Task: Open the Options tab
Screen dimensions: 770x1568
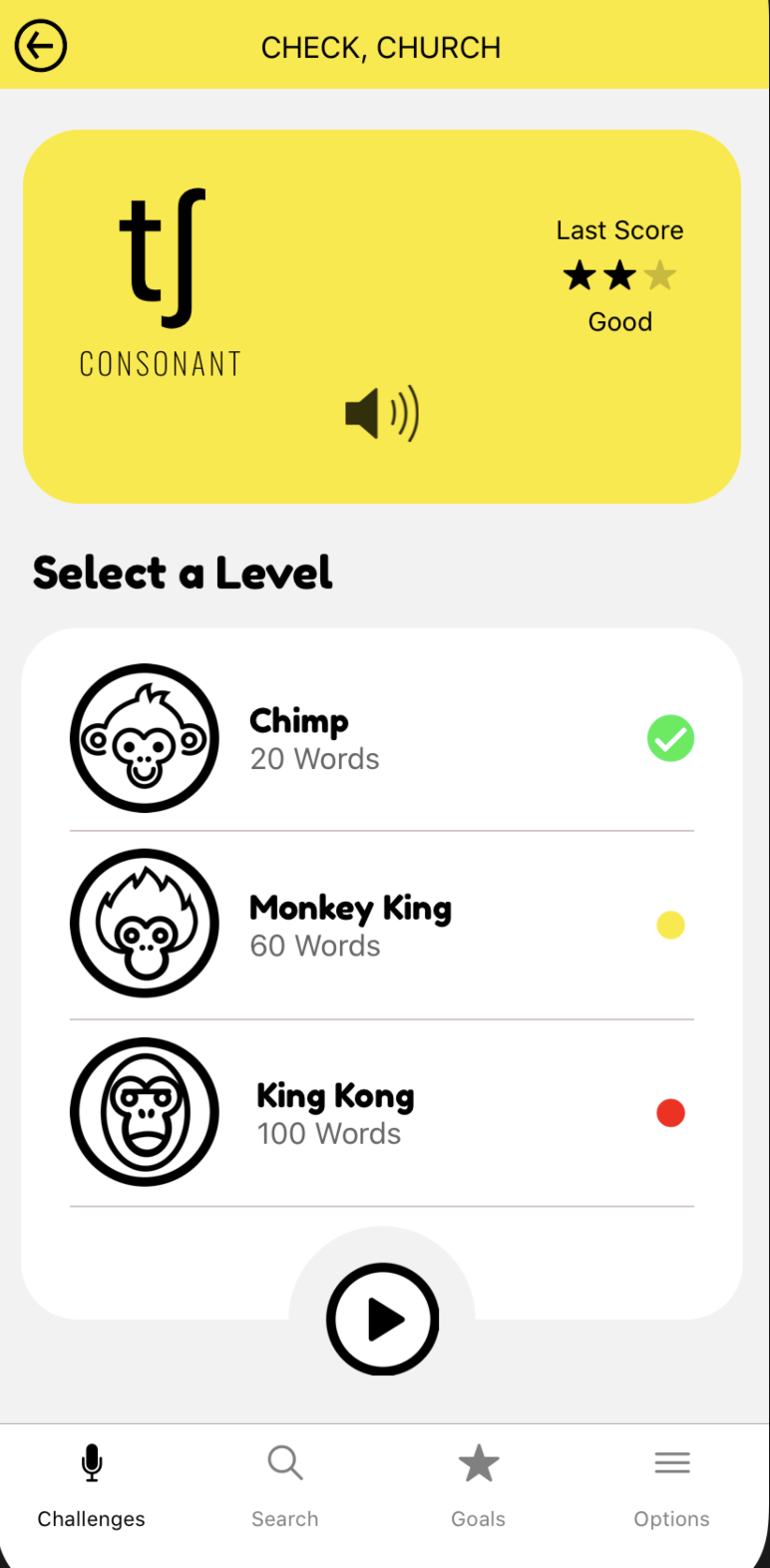Action: click(672, 1486)
